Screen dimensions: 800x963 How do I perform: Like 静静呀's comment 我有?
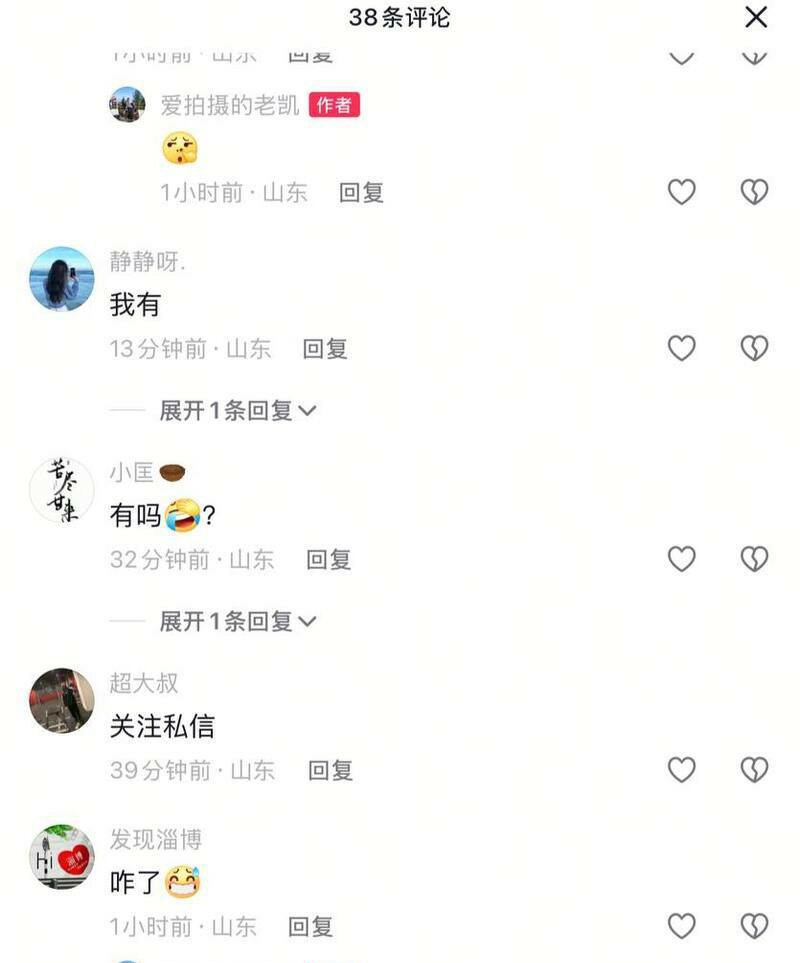pyautogui.click(x=681, y=348)
